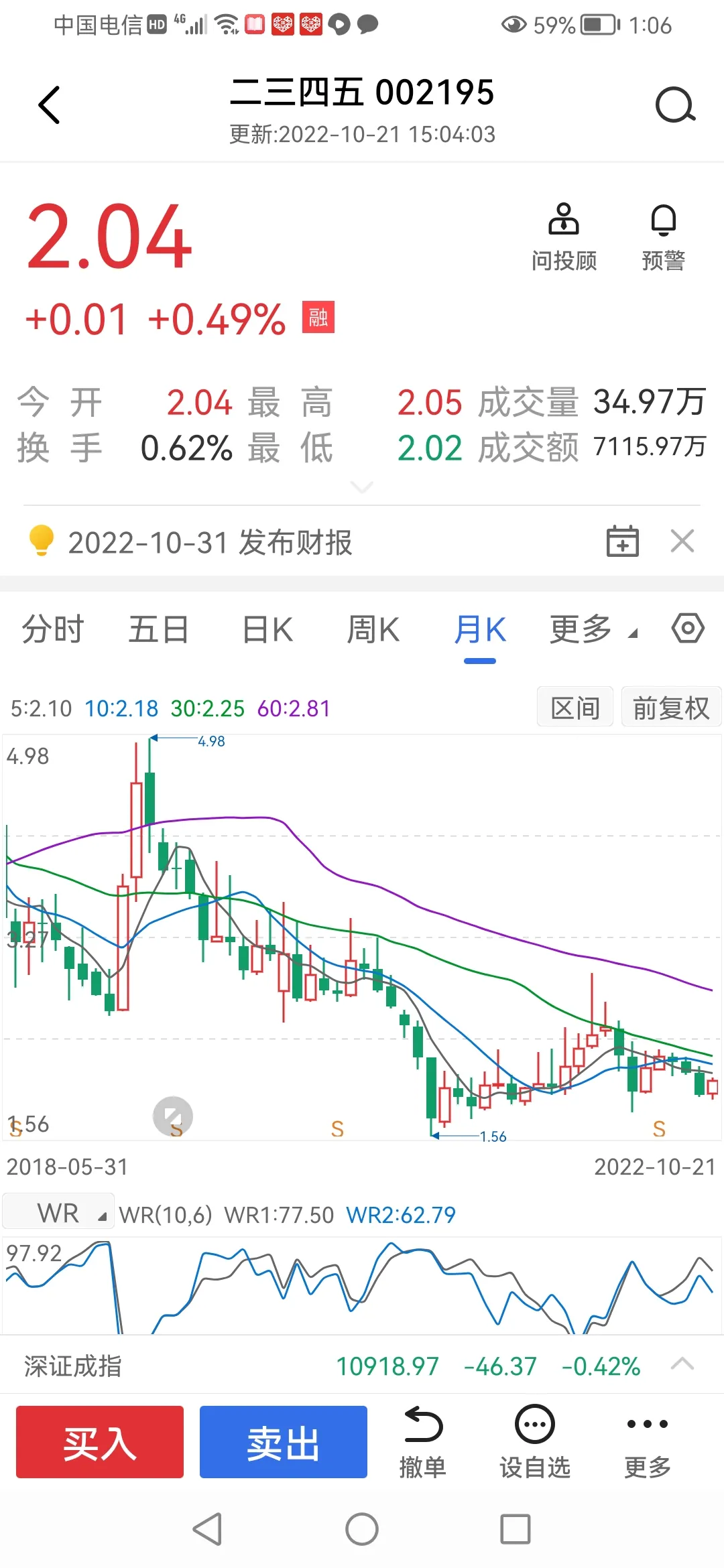Switch to the 周K chart tab
724x1568 pixels.
(373, 630)
